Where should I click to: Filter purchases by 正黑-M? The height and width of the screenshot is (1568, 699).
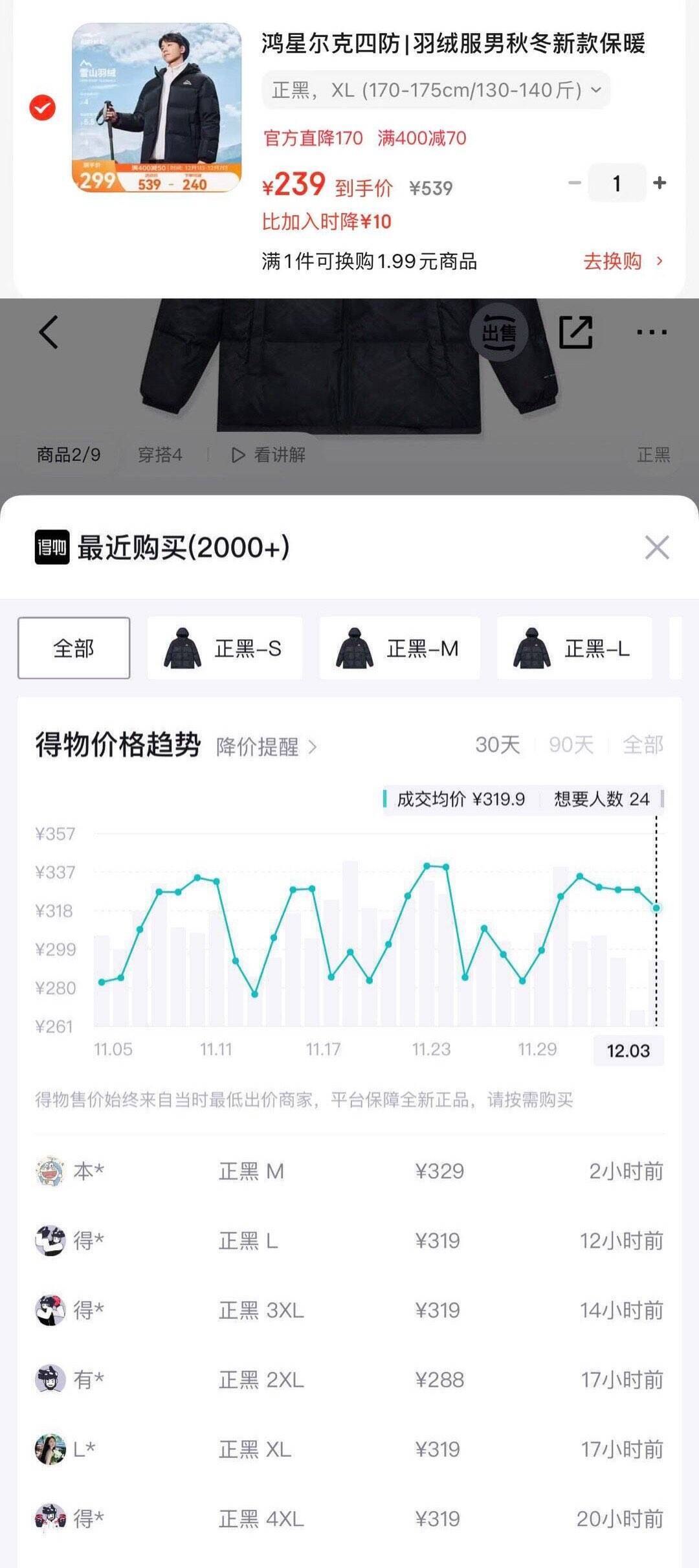pyautogui.click(x=399, y=648)
